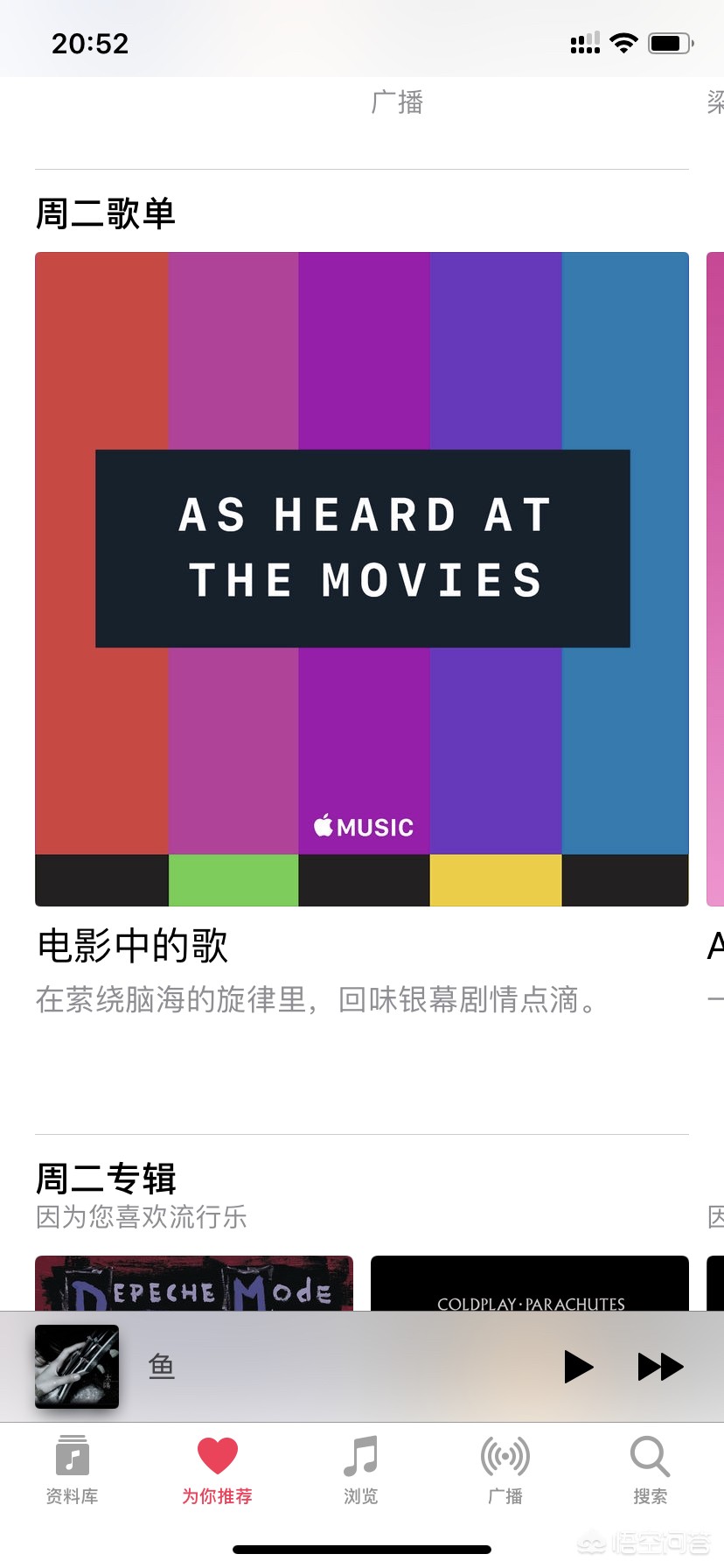Switch to the 资料库 tab
The height and width of the screenshot is (1568, 724).
(73, 1470)
